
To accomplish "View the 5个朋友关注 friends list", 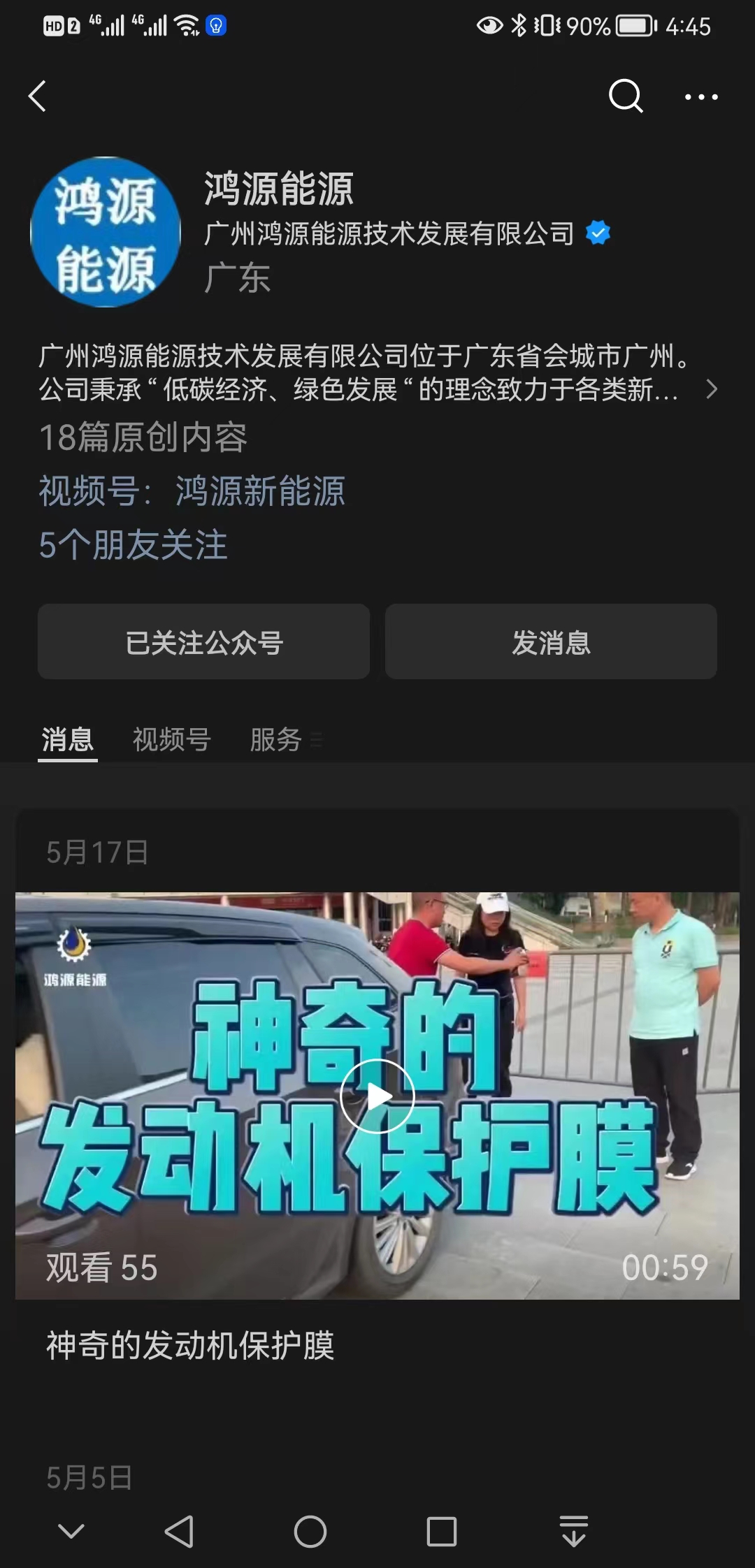I will tap(134, 545).
